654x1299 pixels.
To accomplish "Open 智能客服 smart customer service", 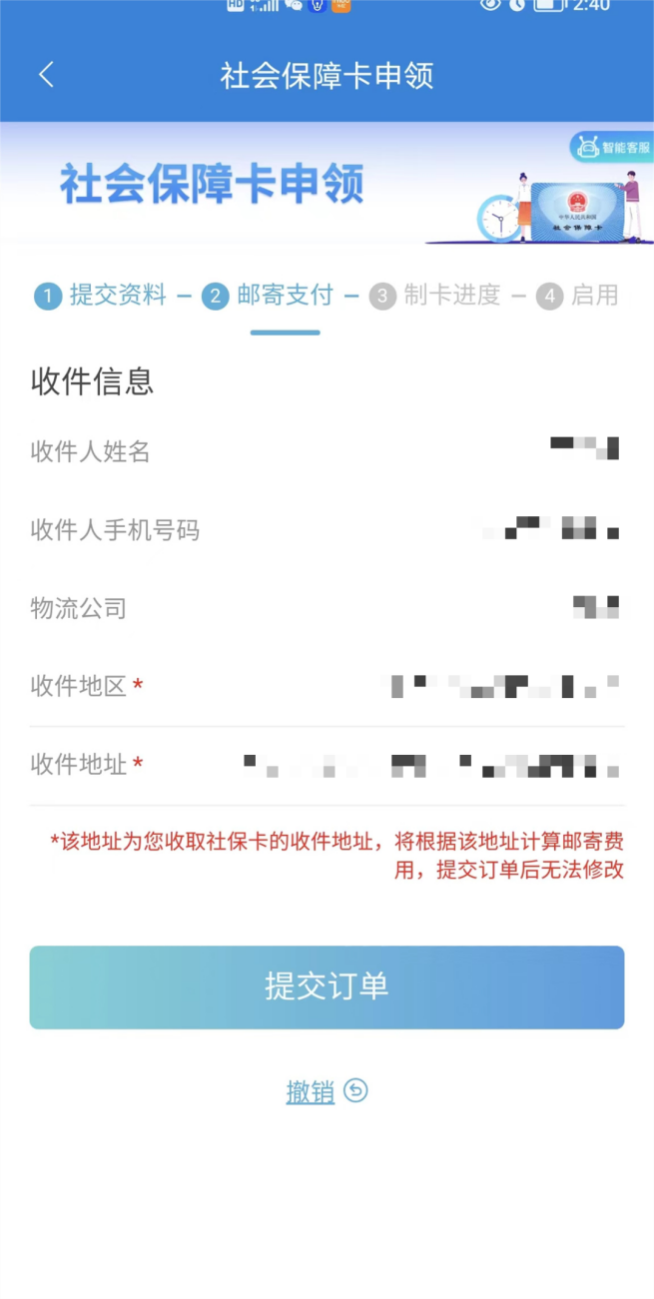I will click(612, 148).
